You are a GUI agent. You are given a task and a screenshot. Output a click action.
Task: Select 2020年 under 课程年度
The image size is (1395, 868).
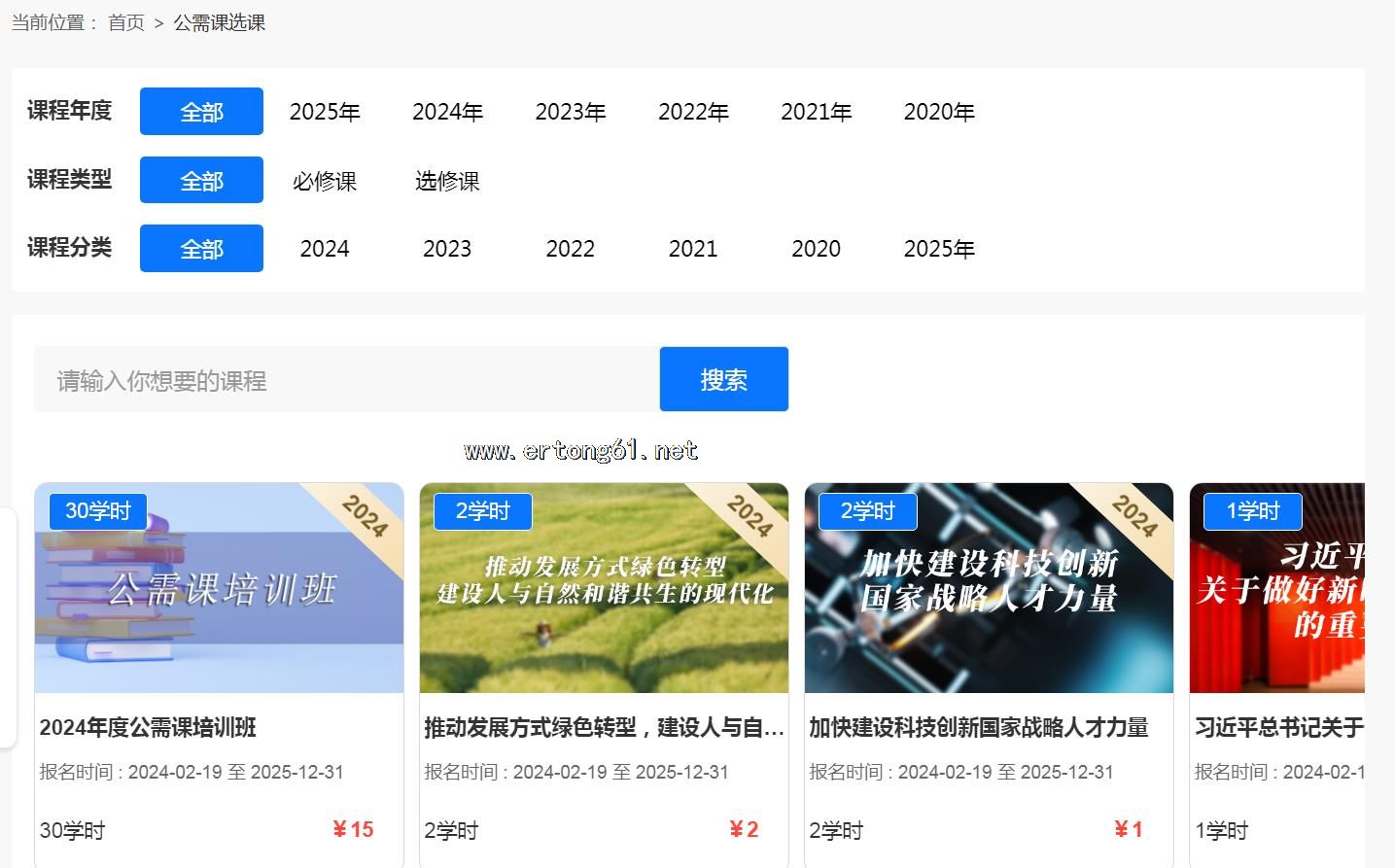pyautogui.click(x=939, y=112)
